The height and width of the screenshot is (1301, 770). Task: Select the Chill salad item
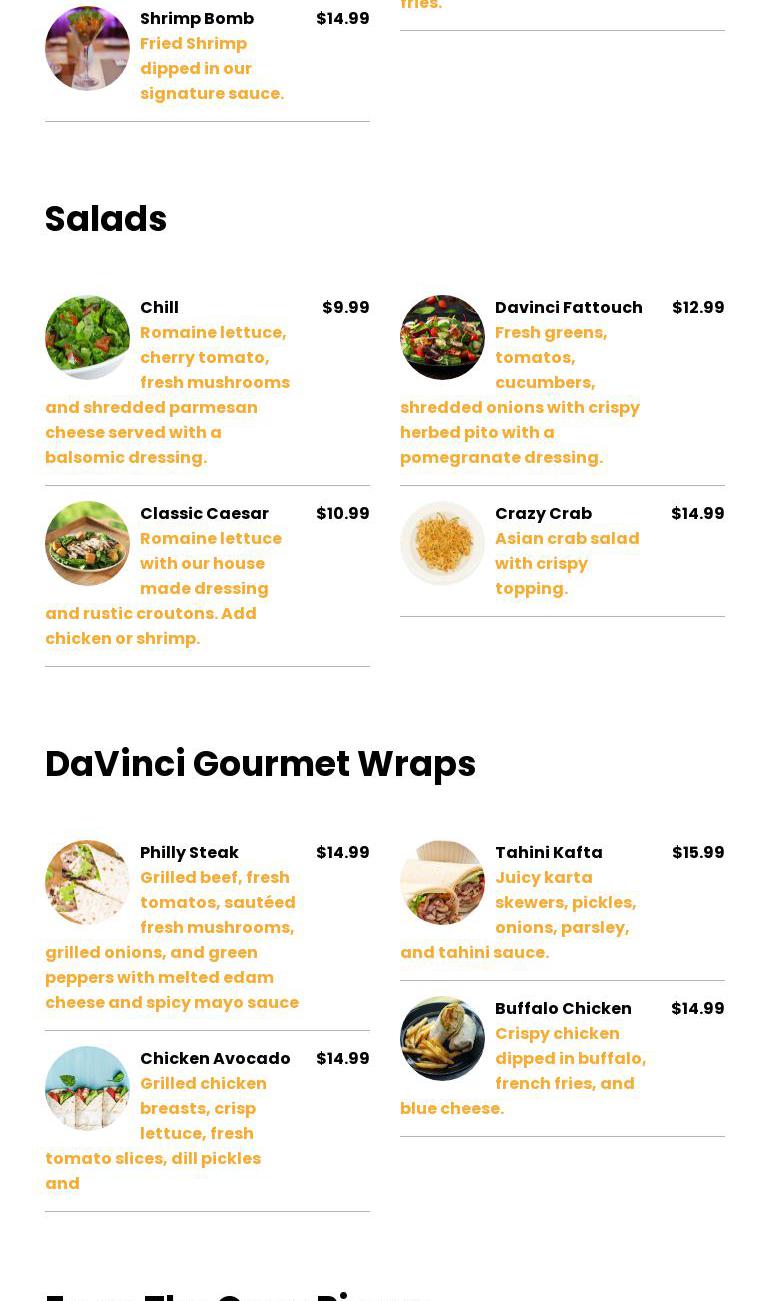[x=159, y=308]
